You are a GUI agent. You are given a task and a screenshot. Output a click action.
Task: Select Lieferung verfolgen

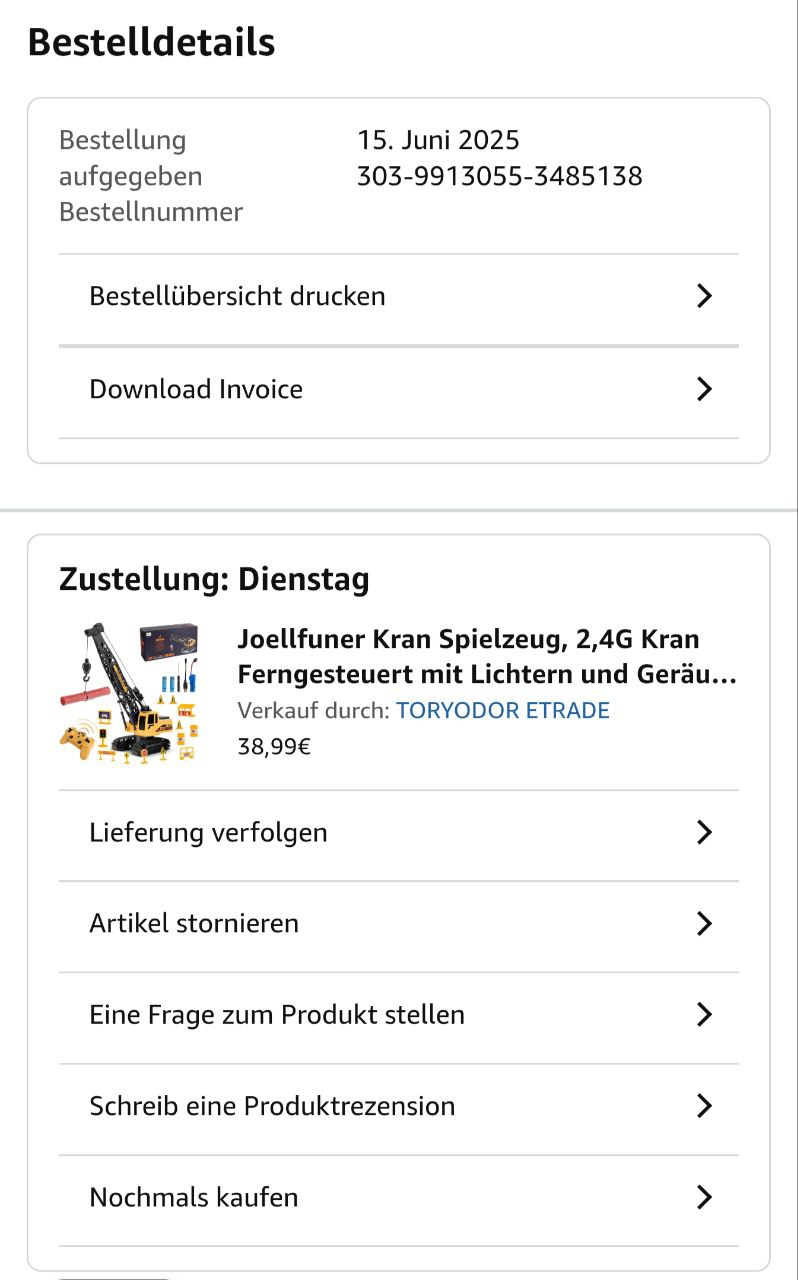(398, 833)
